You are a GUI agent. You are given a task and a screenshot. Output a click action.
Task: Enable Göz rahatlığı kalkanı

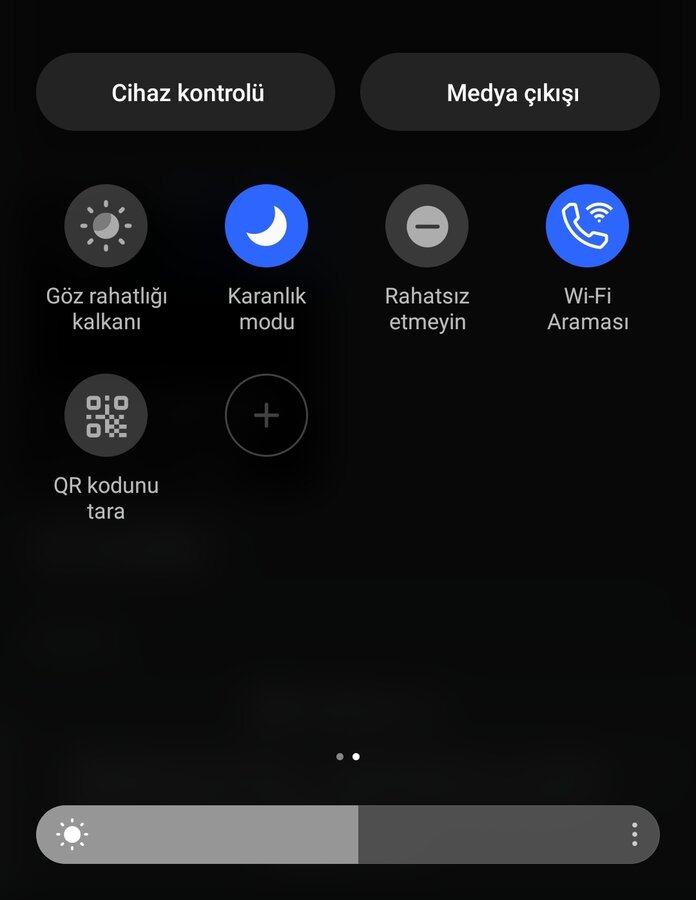pyautogui.click(x=106, y=226)
